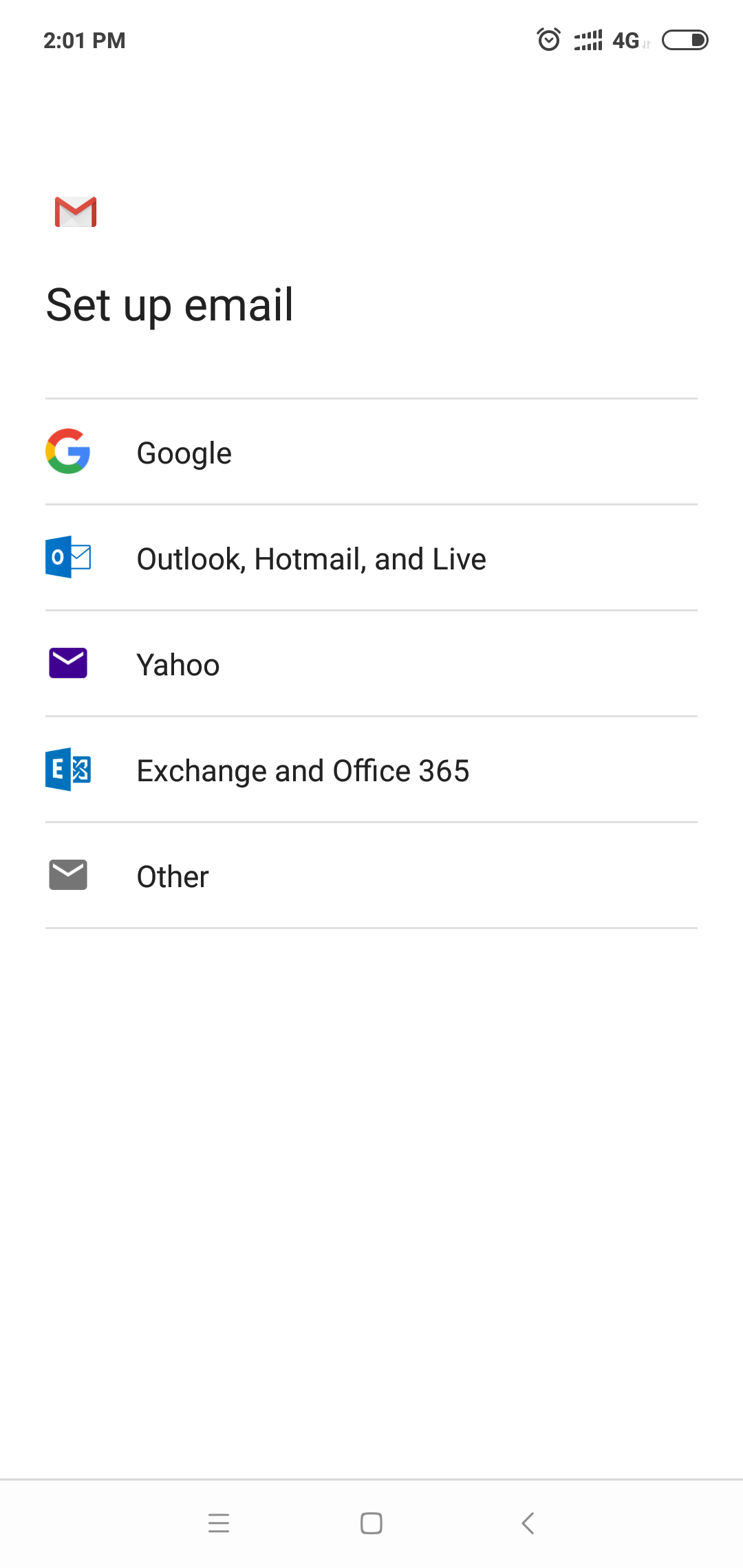743x1568 pixels.
Task: Choose Outlook, Hotmail, and Live option
Action: point(371,558)
